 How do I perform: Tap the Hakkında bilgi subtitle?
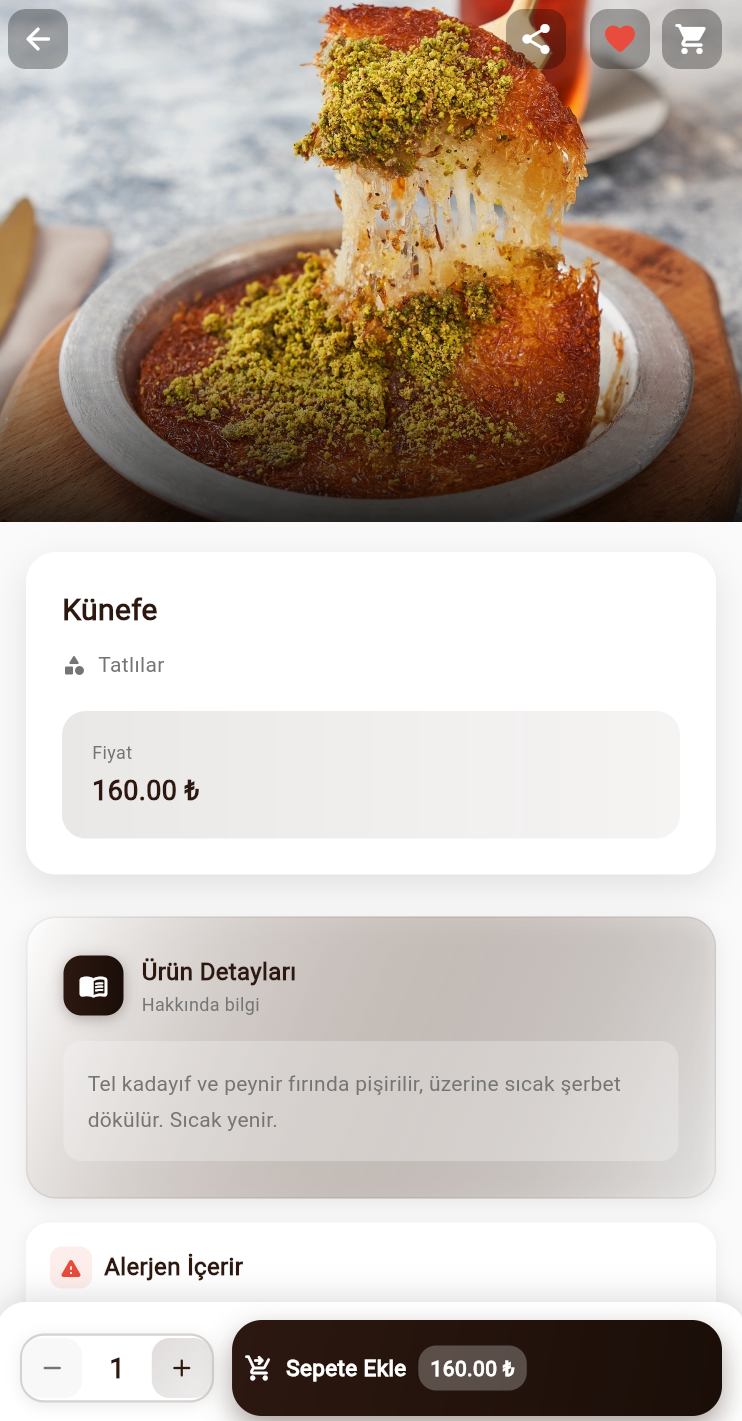tap(200, 1004)
